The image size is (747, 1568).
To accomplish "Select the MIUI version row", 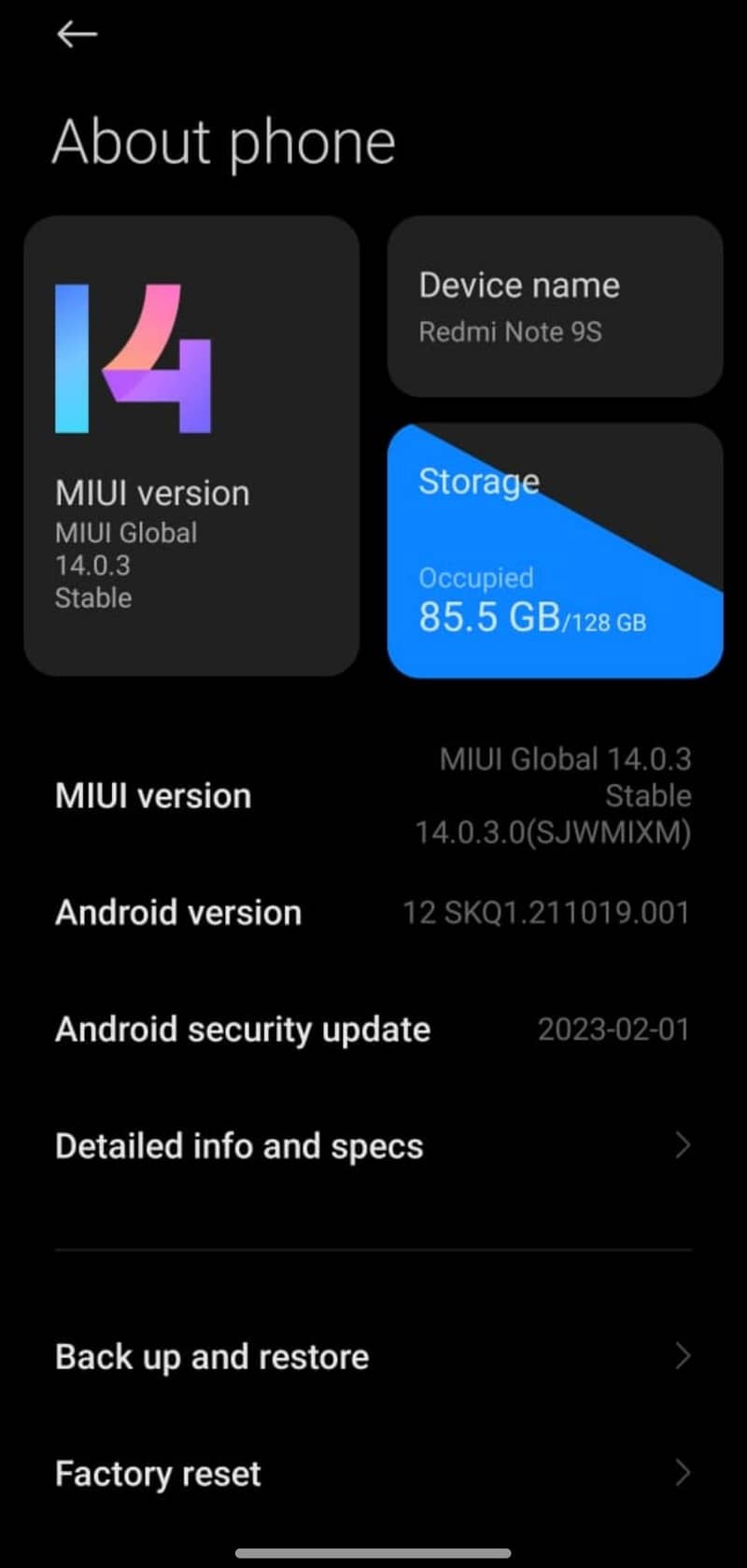I will tap(373, 795).
